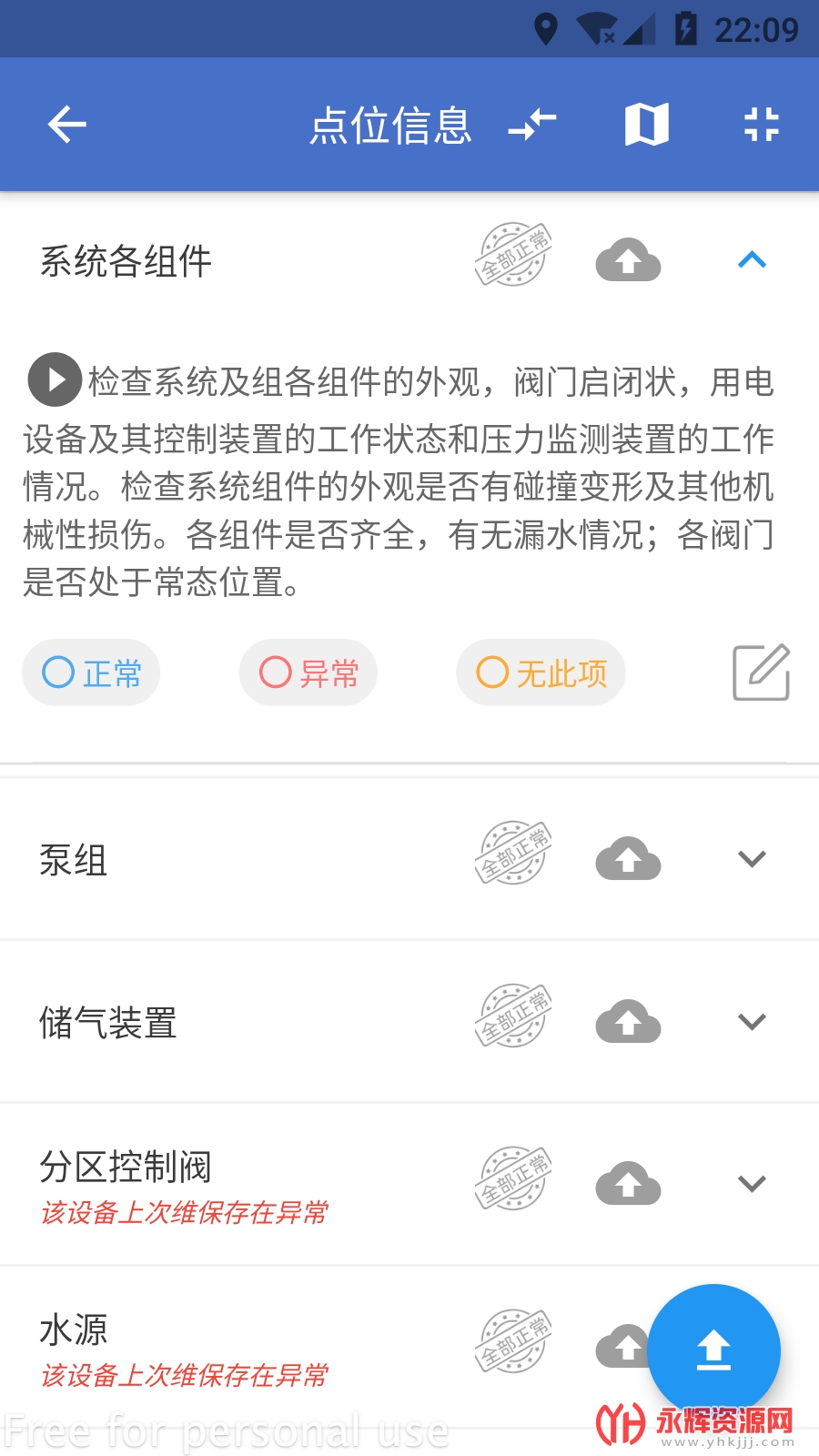Upload 分区控制阀 with the cloud icon
Image resolution: width=819 pixels, height=1456 pixels.
pos(628,1184)
